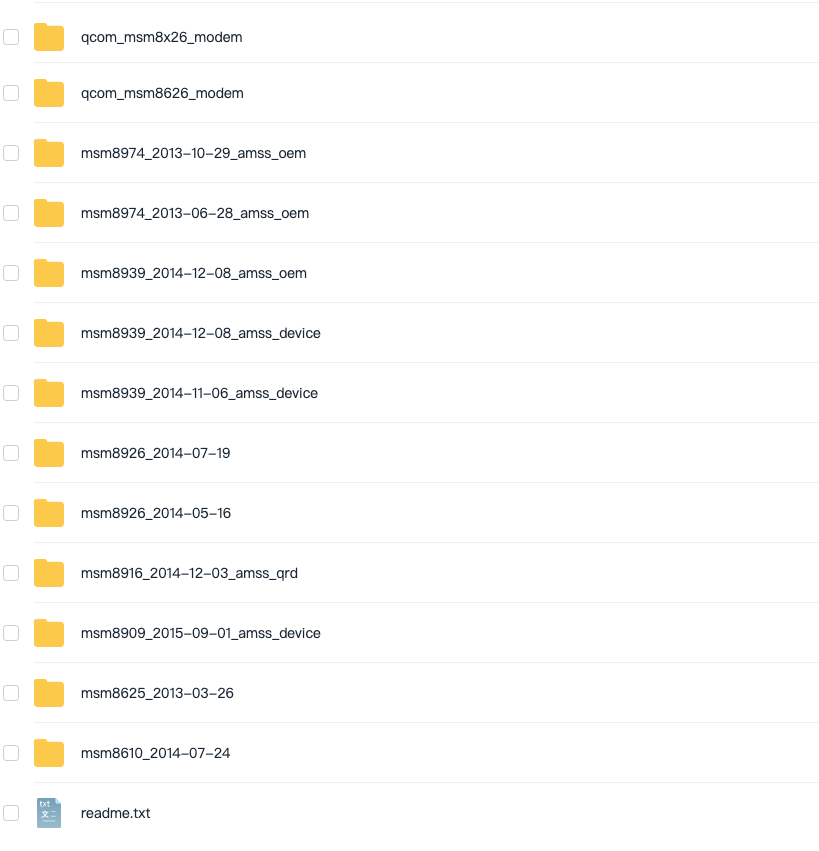Tick the msm8974_2013-10-29_amss_oem checkbox
Screen dimensions: 819x851
tap(11, 153)
